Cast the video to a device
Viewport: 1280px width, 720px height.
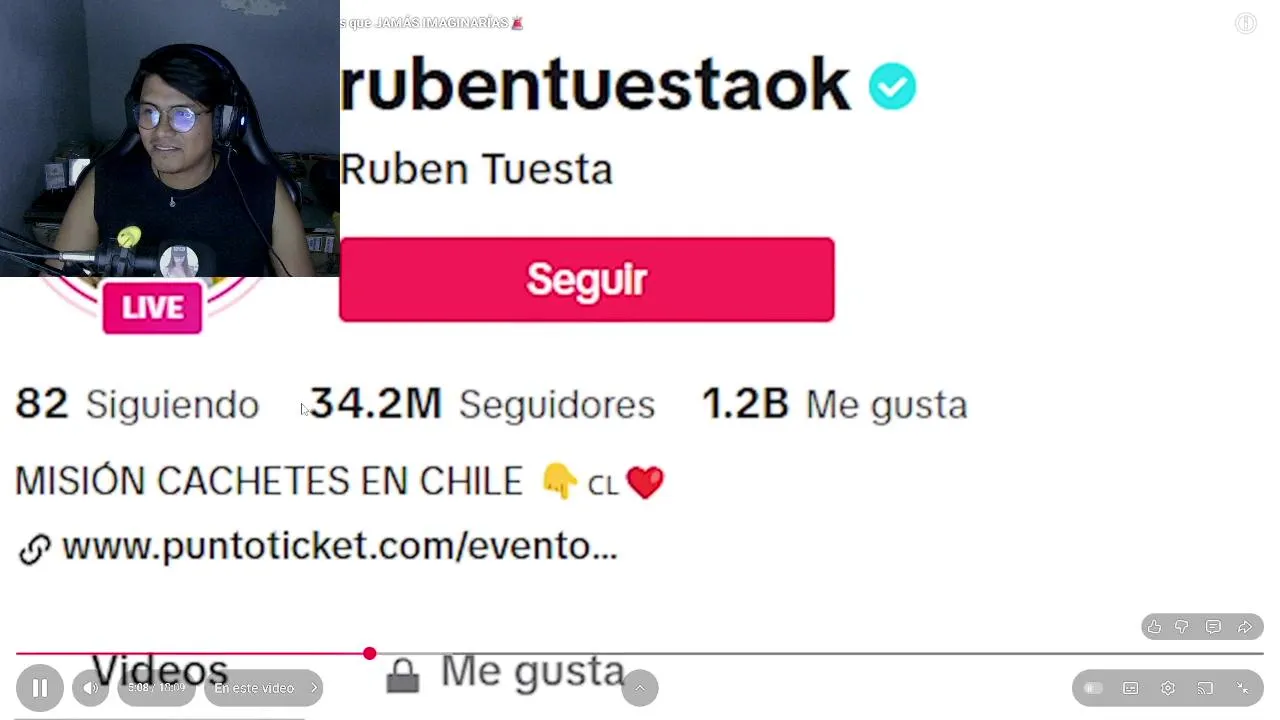click(x=1205, y=688)
